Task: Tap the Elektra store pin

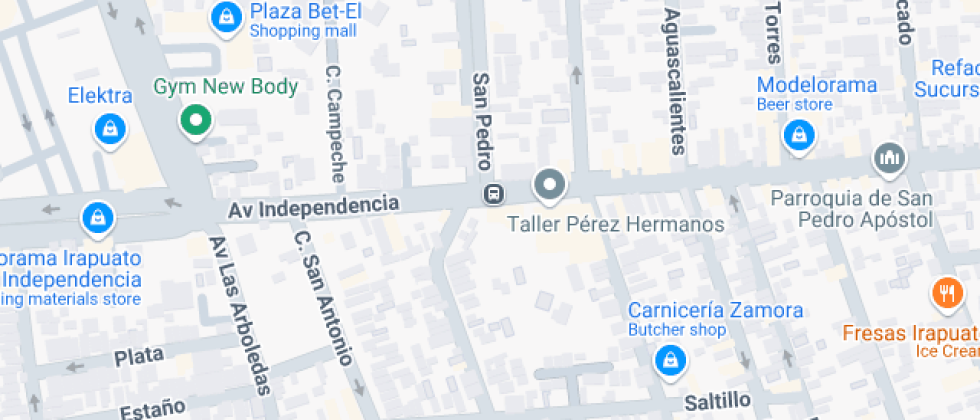Action: (108, 129)
